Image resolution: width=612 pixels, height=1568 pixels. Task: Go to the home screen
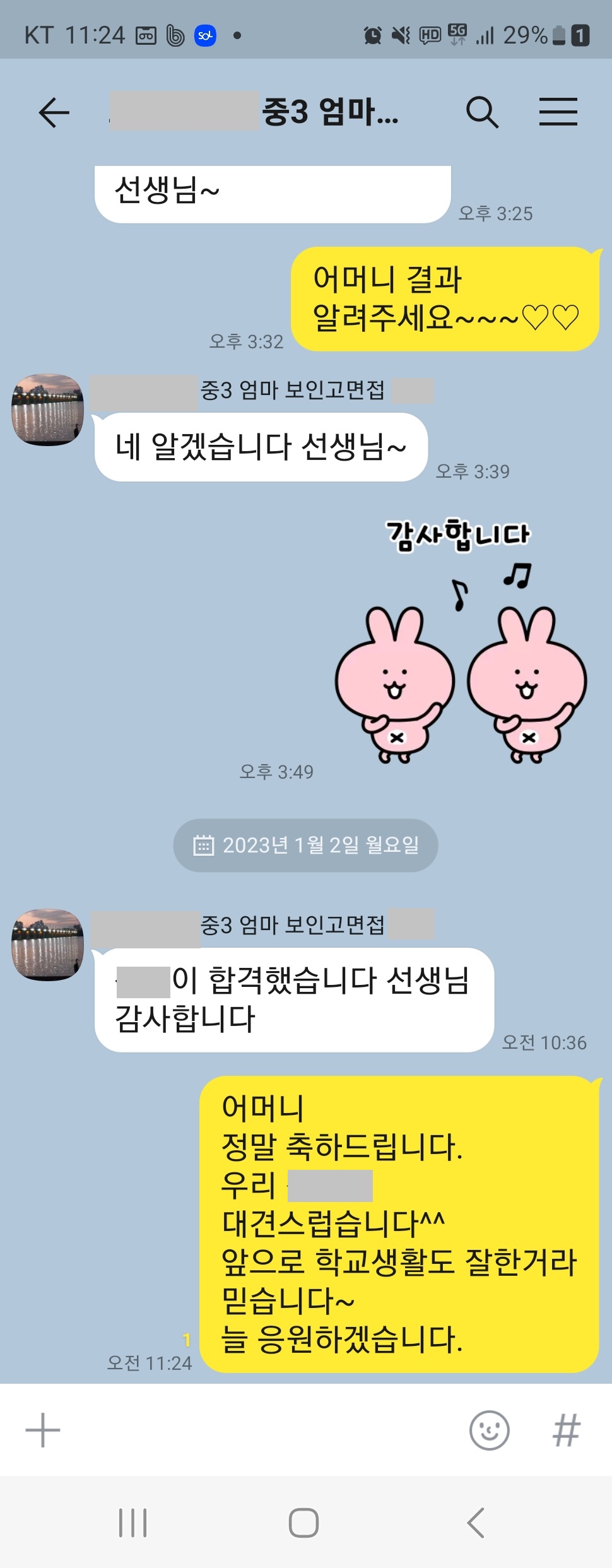pyautogui.click(x=303, y=1523)
